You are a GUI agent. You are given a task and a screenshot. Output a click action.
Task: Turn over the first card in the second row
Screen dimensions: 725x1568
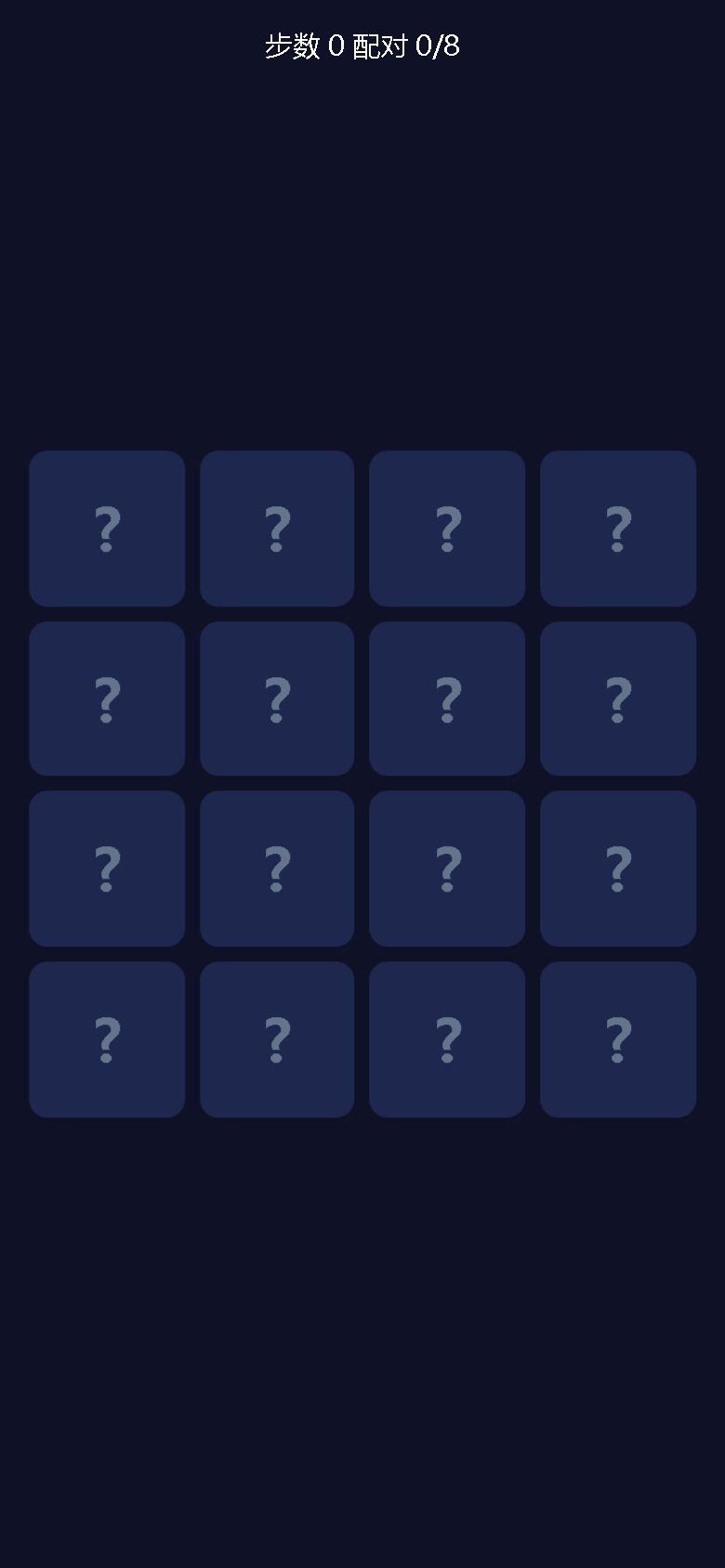point(107,699)
